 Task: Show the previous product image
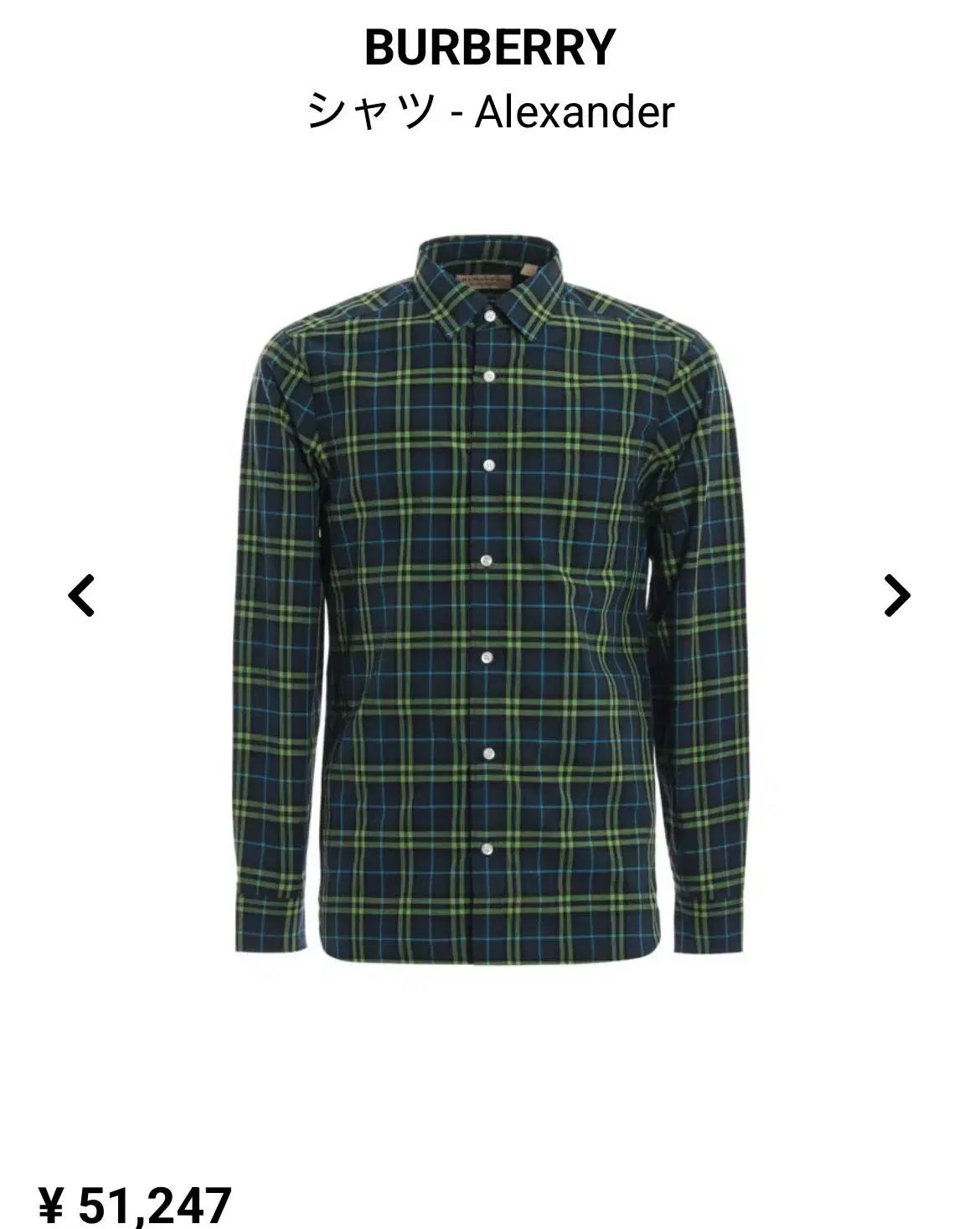coord(81,596)
